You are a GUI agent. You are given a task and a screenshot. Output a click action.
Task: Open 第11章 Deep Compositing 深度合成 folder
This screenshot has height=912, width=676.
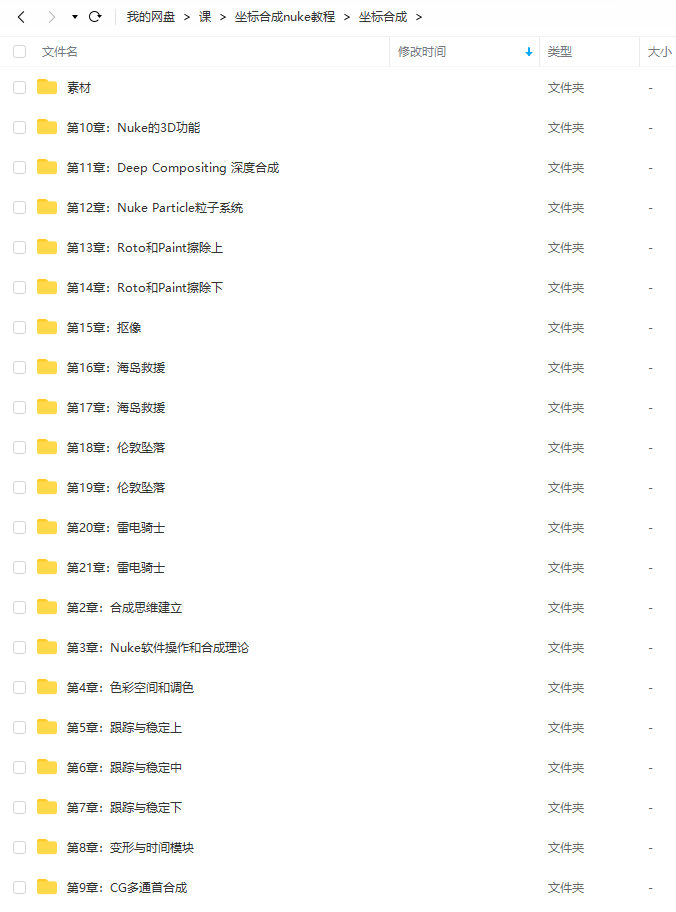[x=172, y=168]
